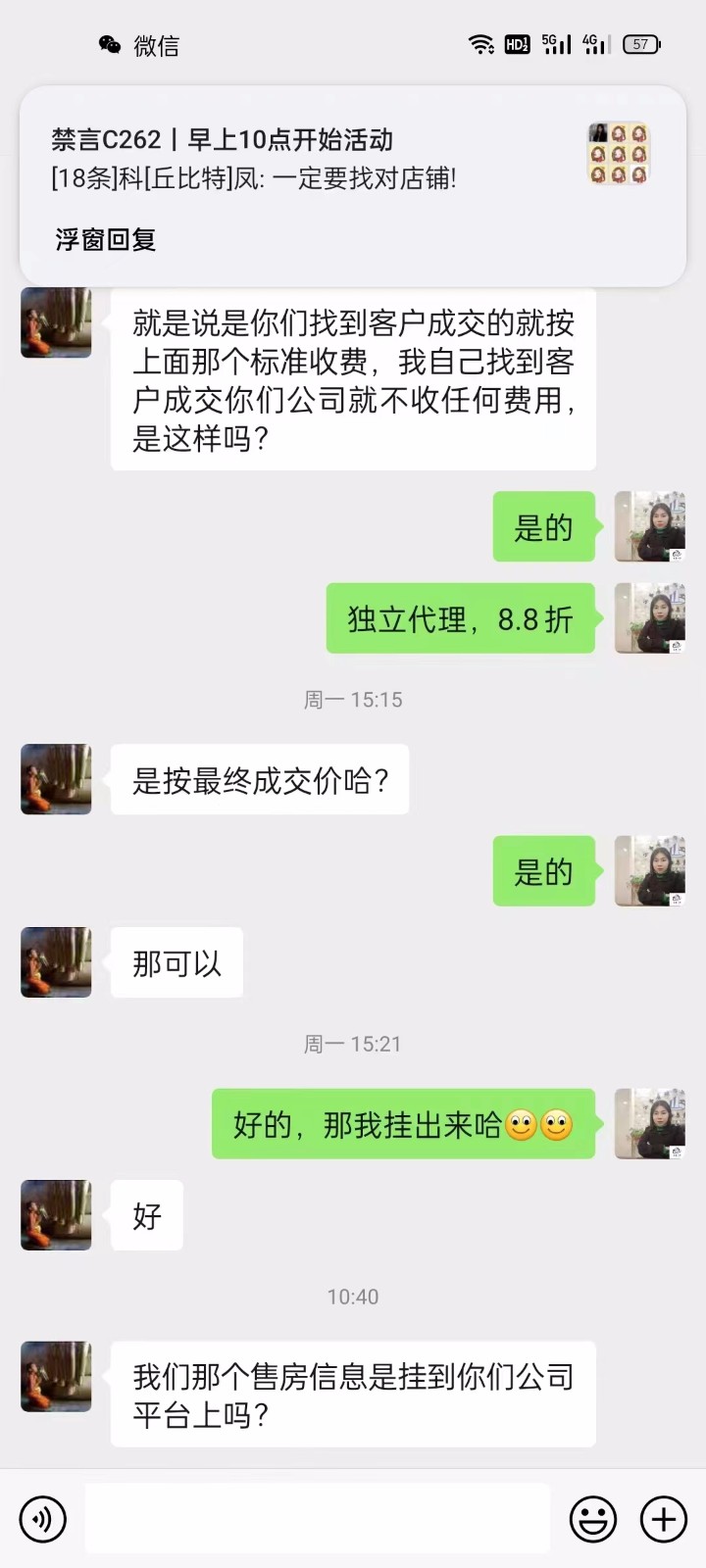Open the 禁言C262 group notification
The width and height of the screenshot is (706, 1568).
point(294,159)
